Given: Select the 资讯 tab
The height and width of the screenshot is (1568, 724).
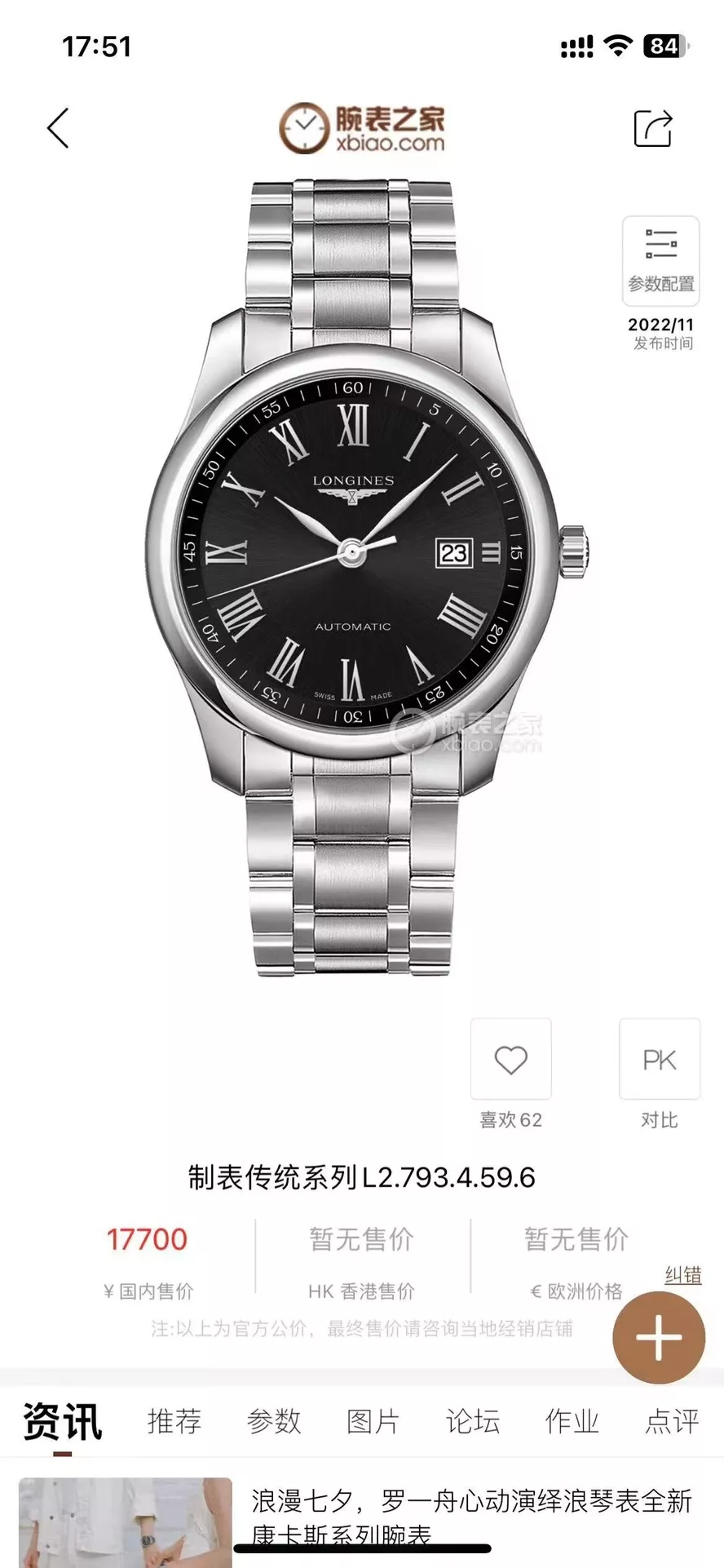Looking at the screenshot, I should [x=63, y=1423].
